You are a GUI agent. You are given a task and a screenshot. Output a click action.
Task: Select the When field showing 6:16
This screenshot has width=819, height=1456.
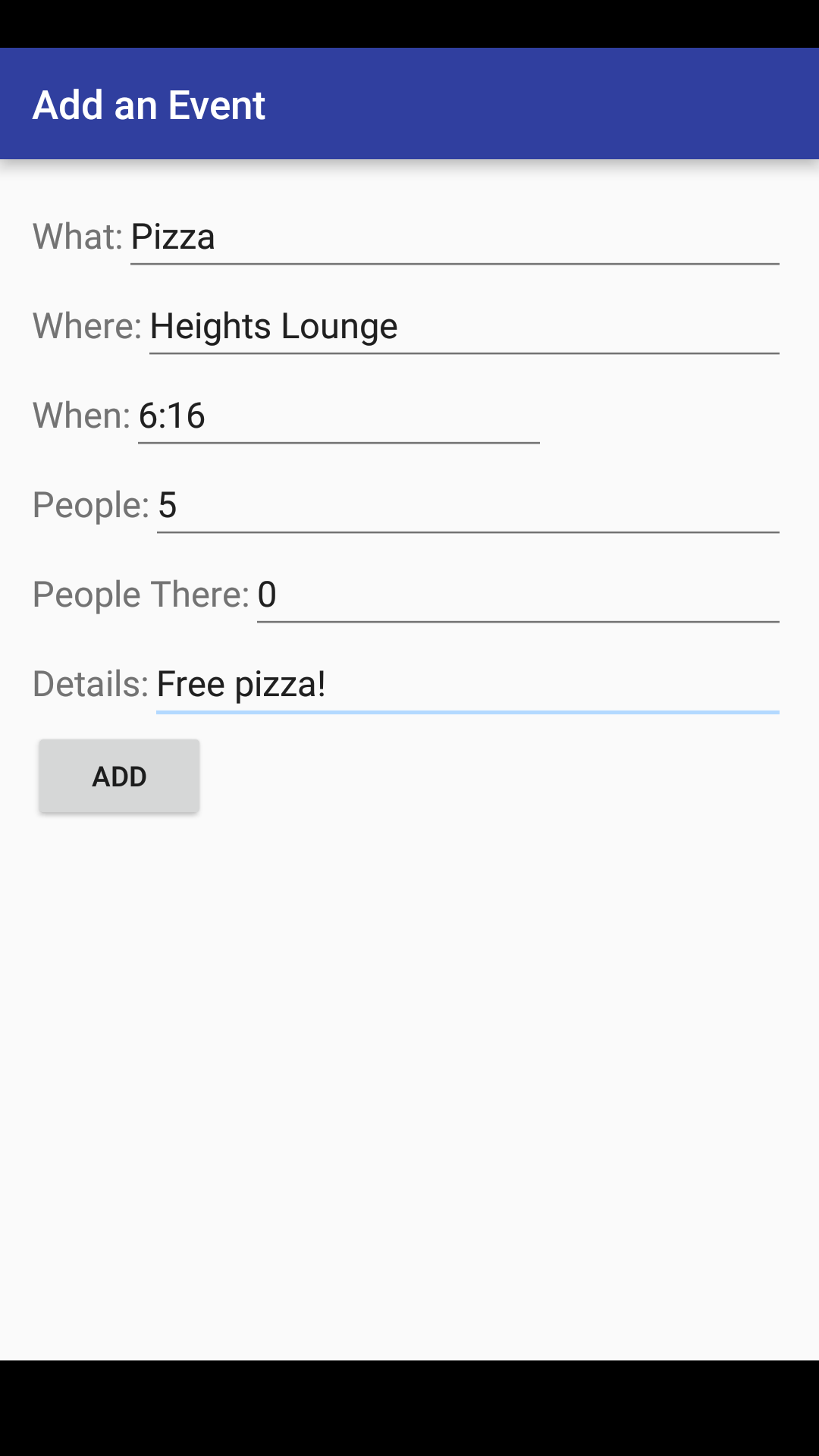click(338, 416)
